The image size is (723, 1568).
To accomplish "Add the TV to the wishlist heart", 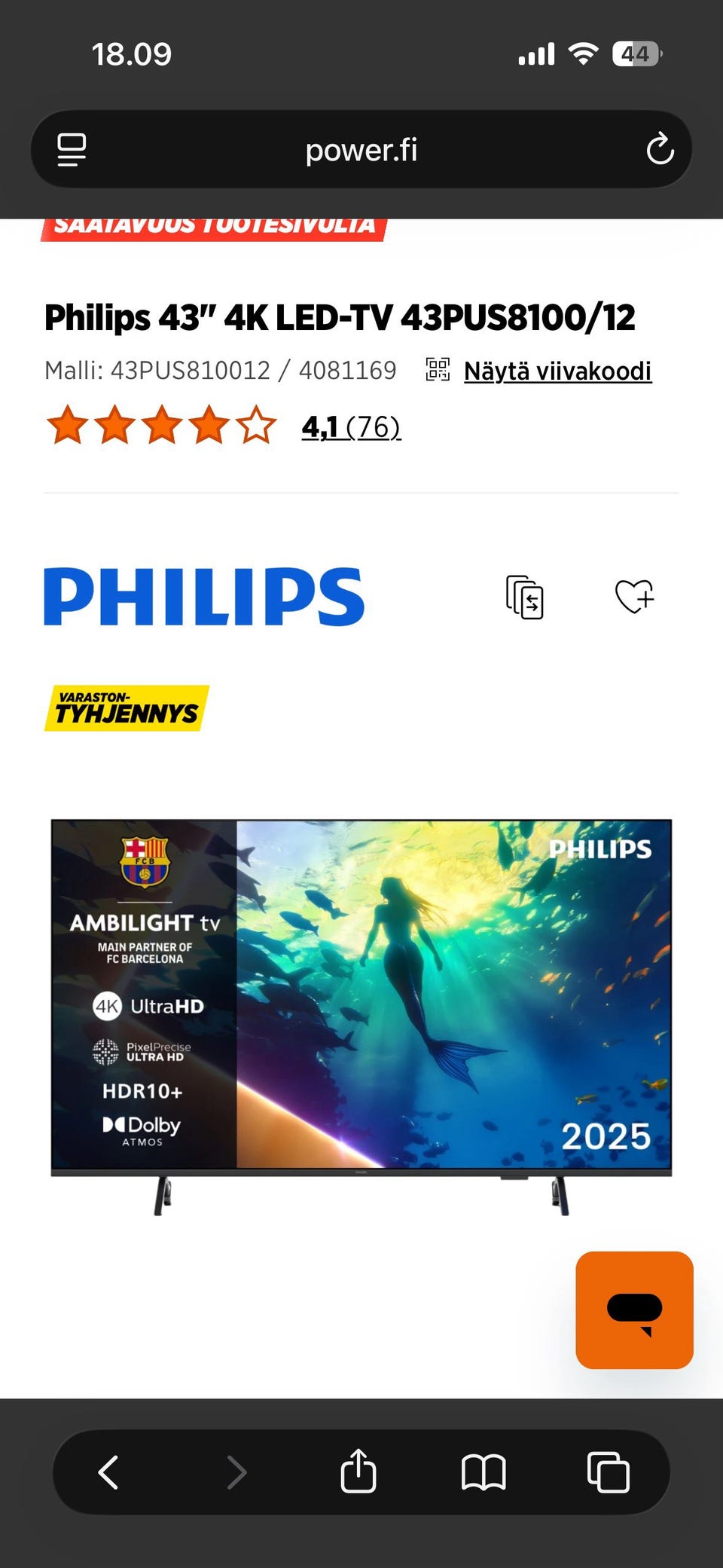I will point(634,597).
